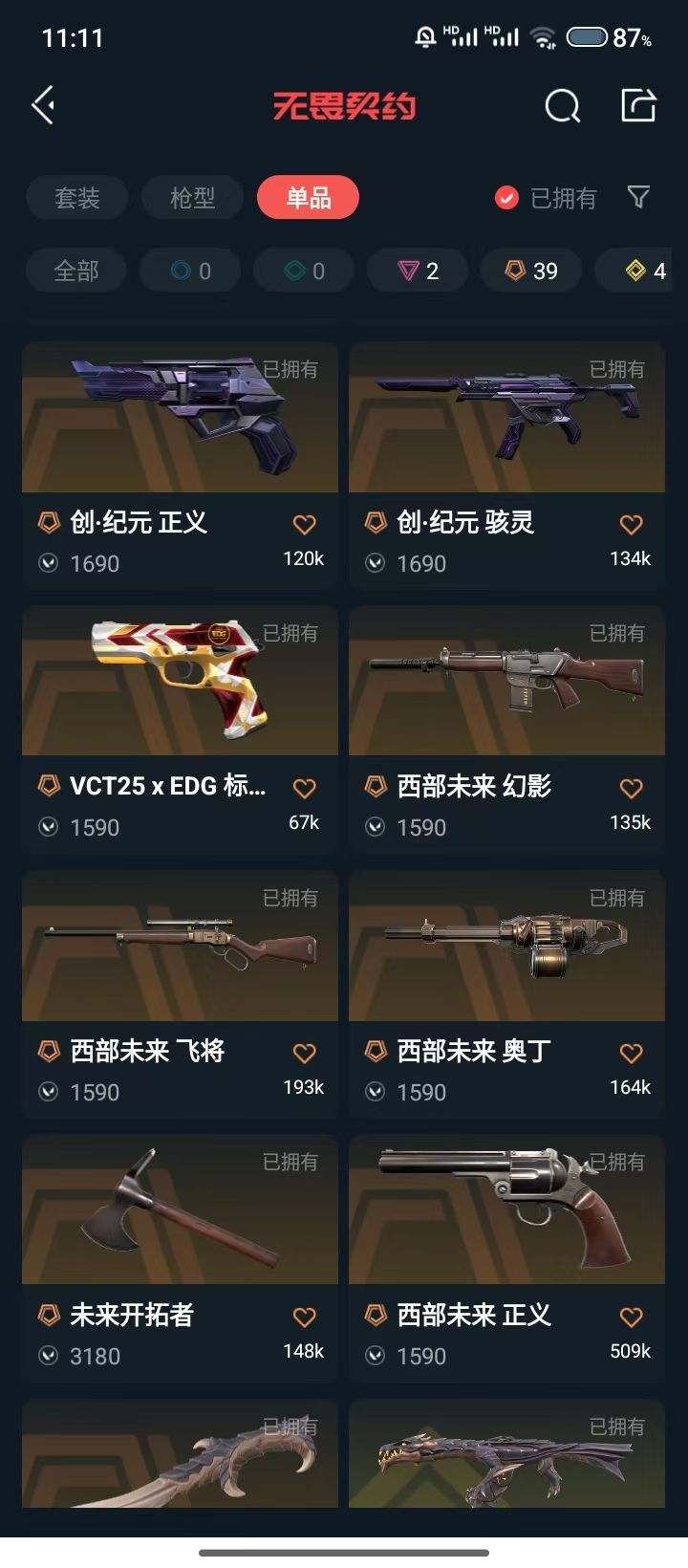The width and height of the screenshot is (688, 1568).
Task: Filter by the pink tier chip showing 2
Action: coord(418,271)
